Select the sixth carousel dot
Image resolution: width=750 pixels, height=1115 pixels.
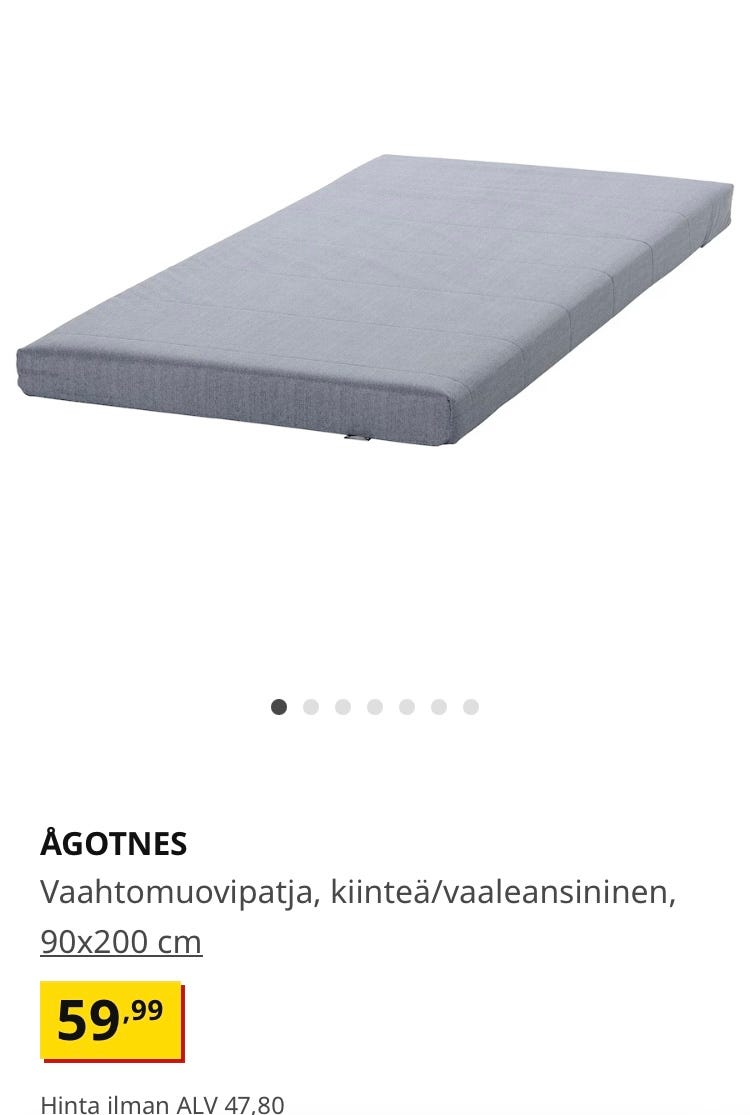tap(438, 706)
